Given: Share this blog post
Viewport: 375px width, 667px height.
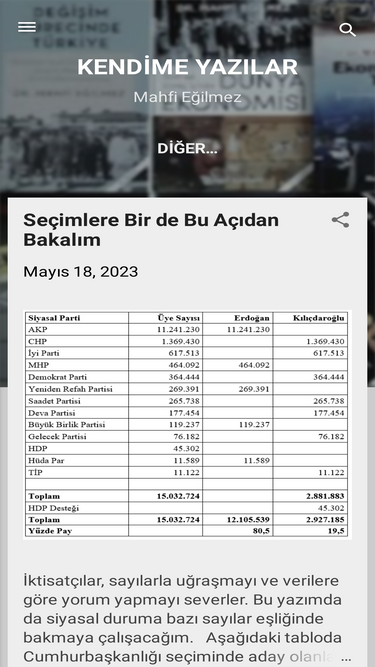Looking at the screenshot, I should point(340,220).
